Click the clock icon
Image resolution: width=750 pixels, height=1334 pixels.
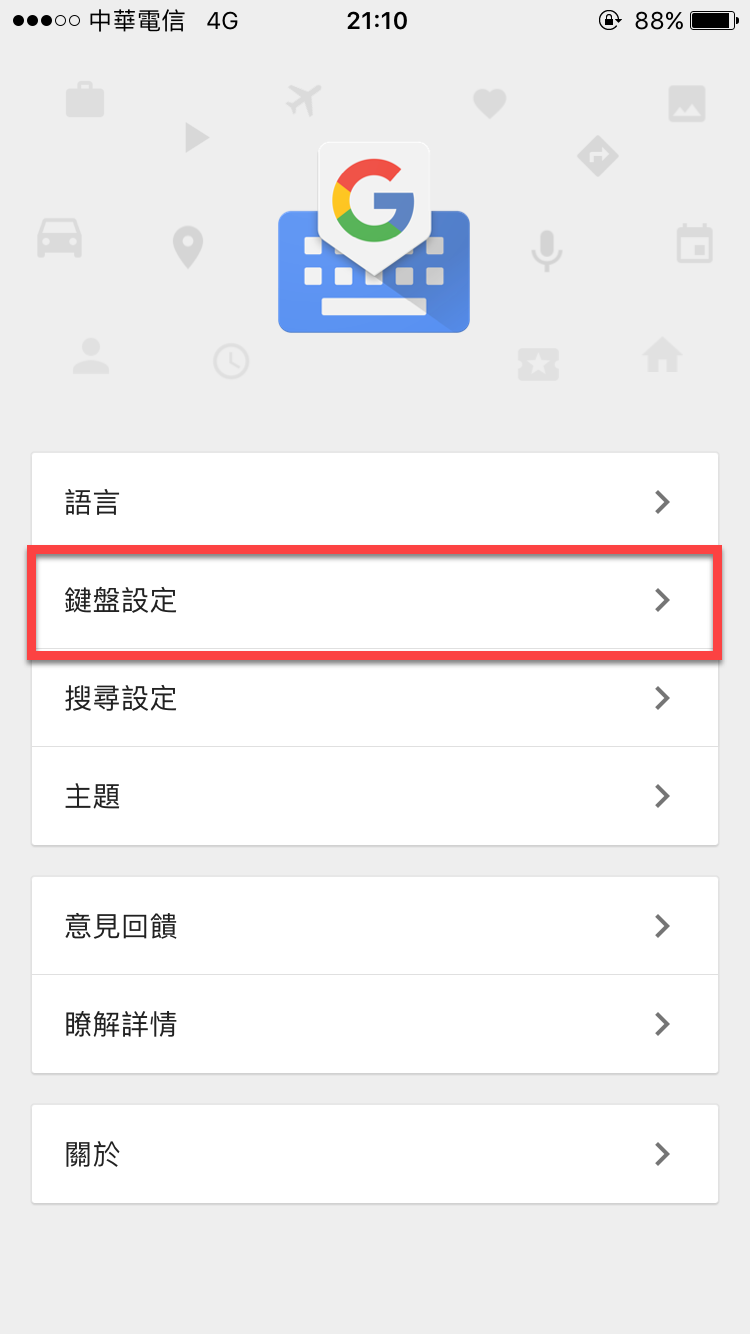pos(231,362)
